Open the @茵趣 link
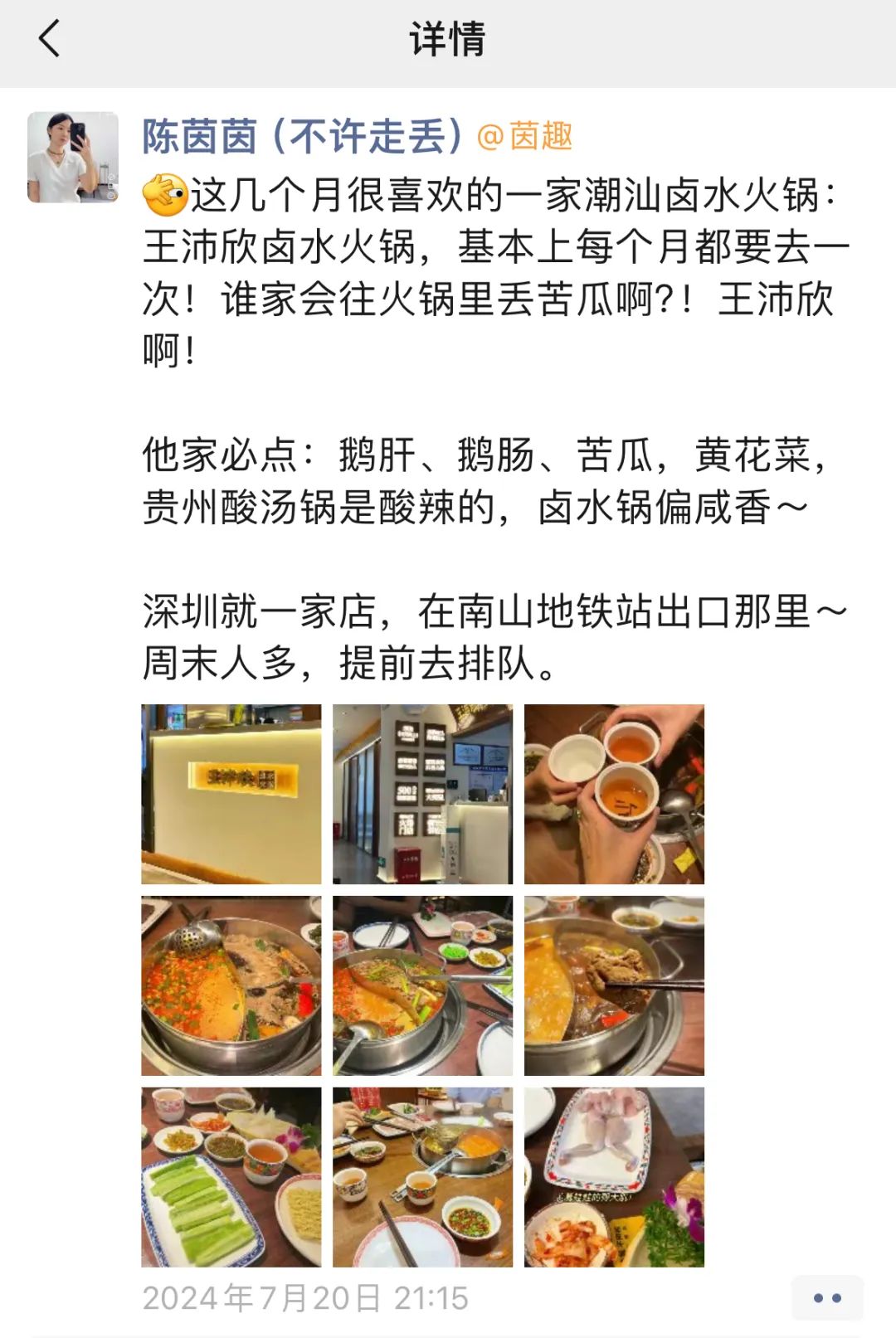This screenshot has height=1338, width=896. click(525, 136)
